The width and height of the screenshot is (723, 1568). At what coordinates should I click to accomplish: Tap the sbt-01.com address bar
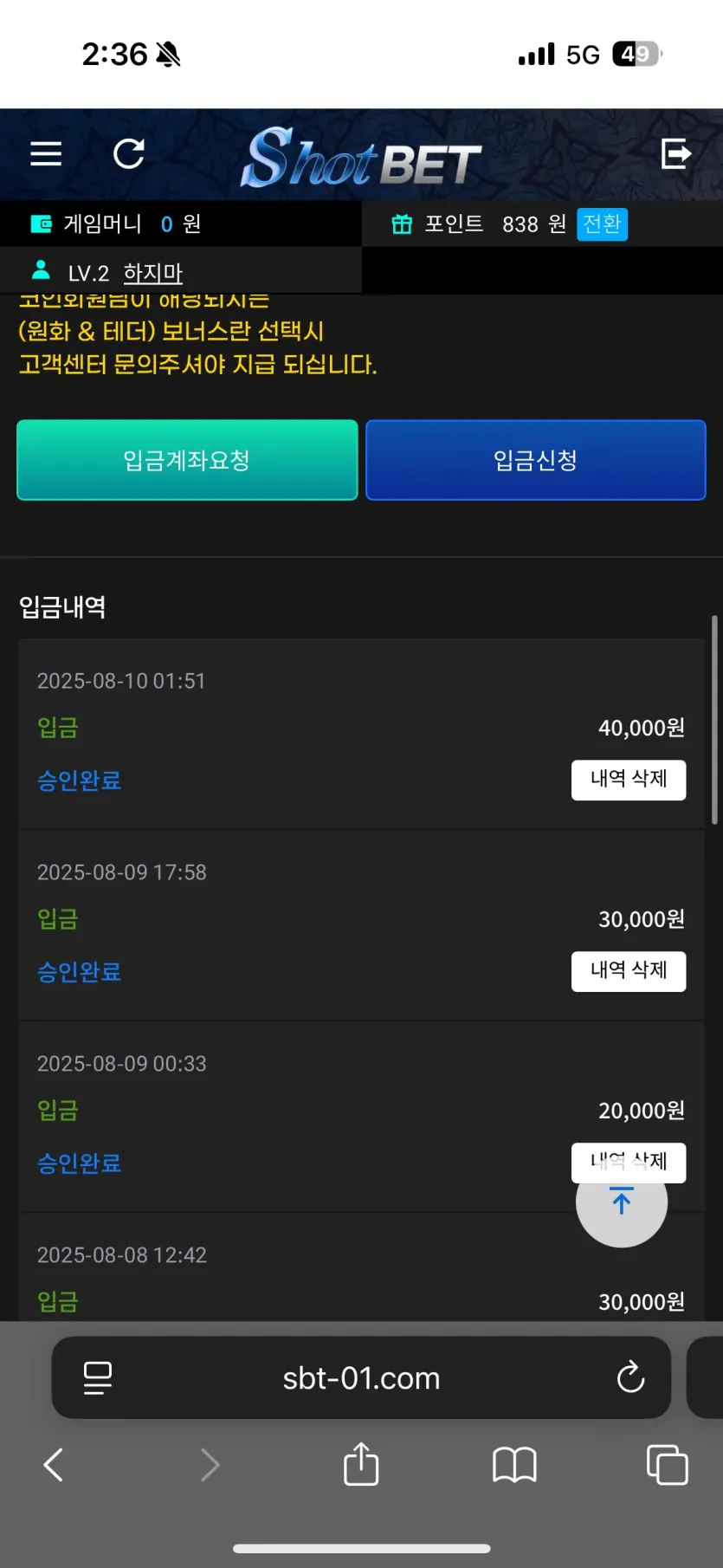[x=361, y=1377]
